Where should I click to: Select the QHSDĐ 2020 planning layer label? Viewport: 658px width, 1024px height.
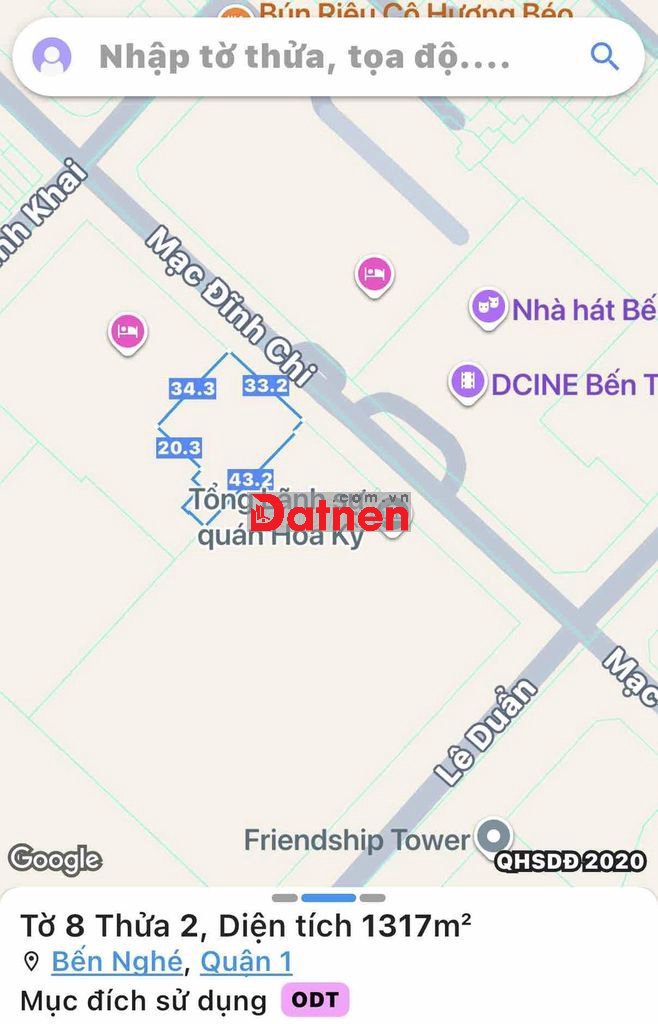click(x=570, y=861)
